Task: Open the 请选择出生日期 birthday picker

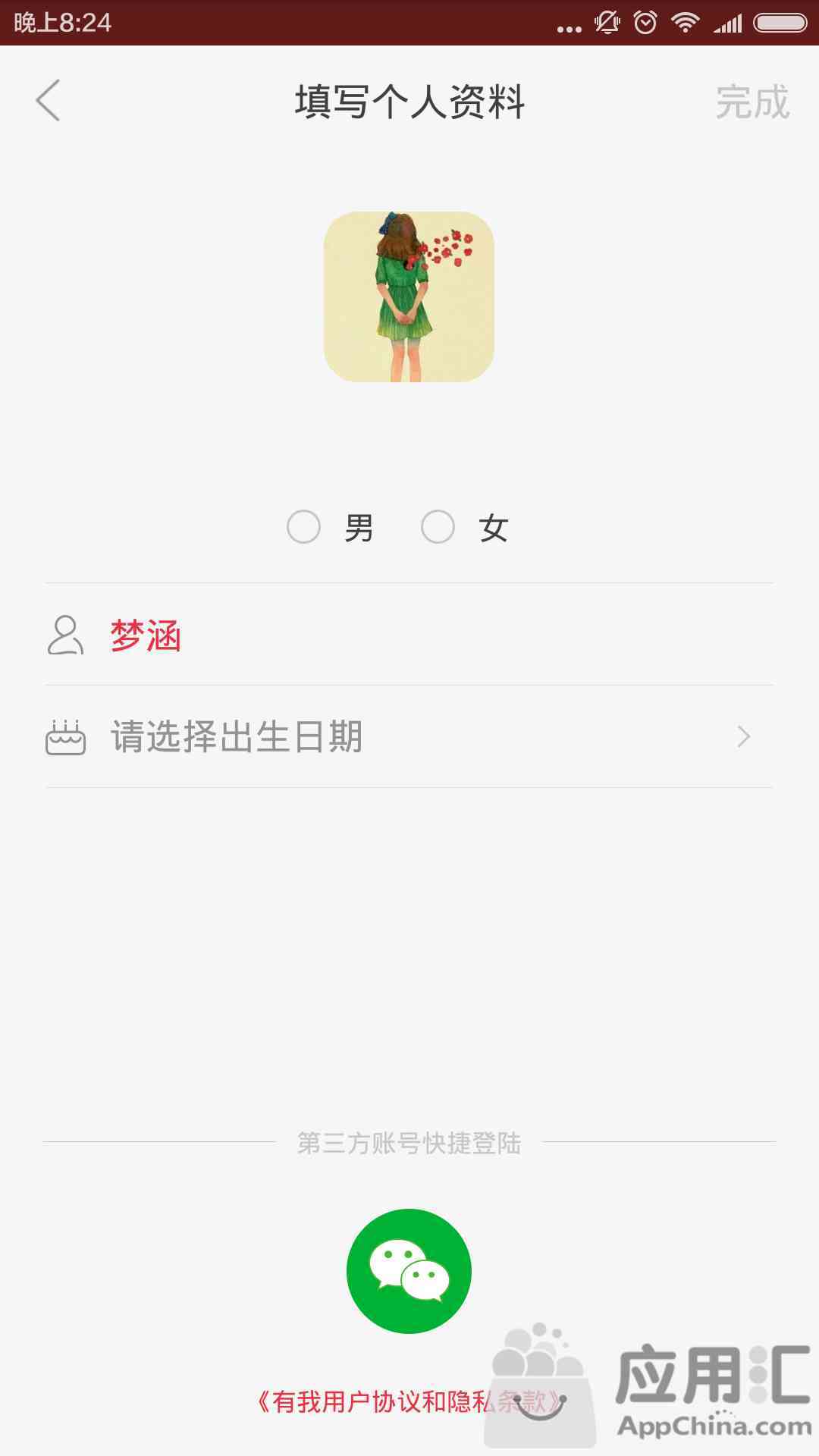Action: 409,737
